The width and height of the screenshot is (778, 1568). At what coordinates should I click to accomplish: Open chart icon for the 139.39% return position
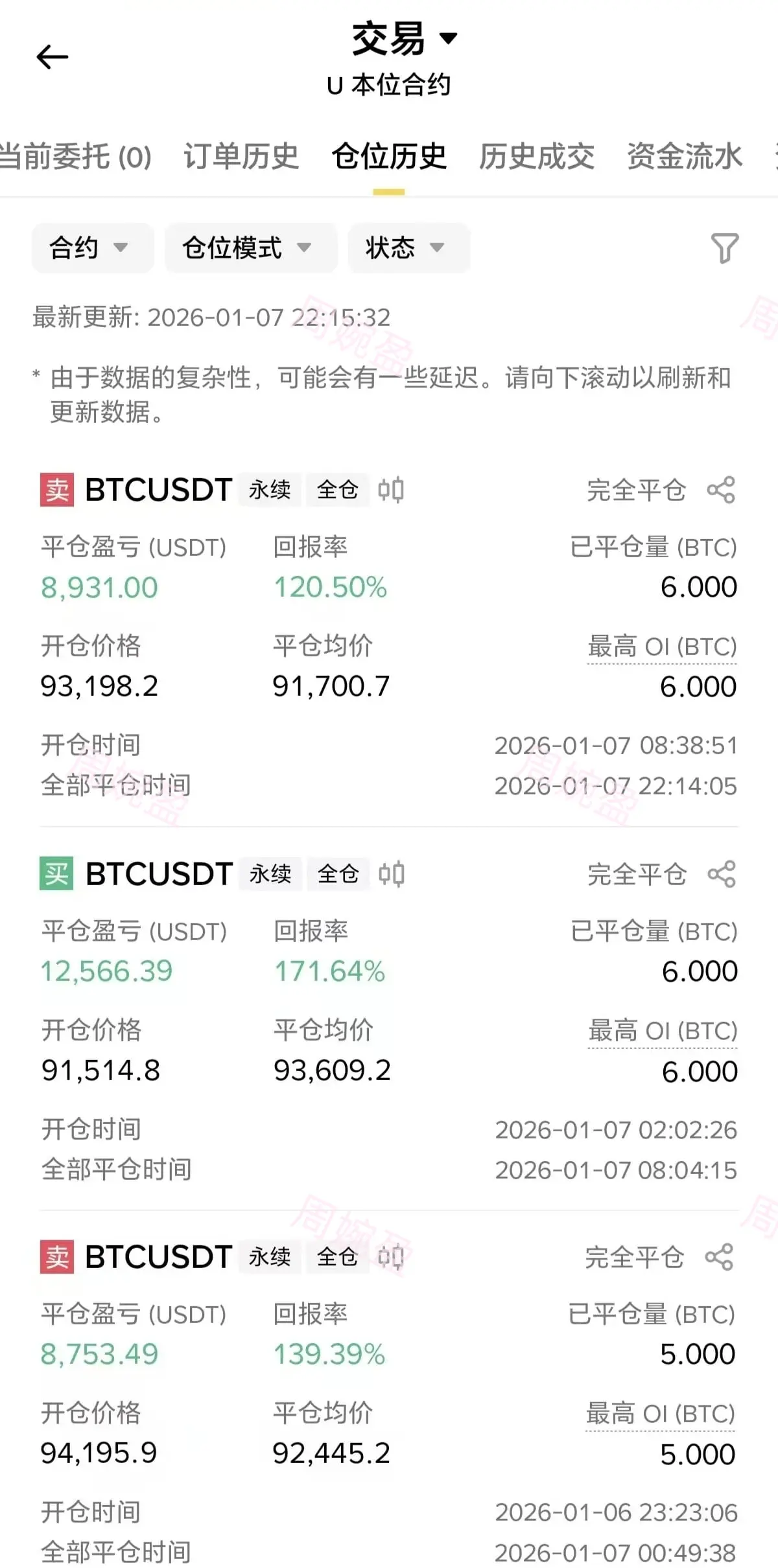coord(391,1257)
